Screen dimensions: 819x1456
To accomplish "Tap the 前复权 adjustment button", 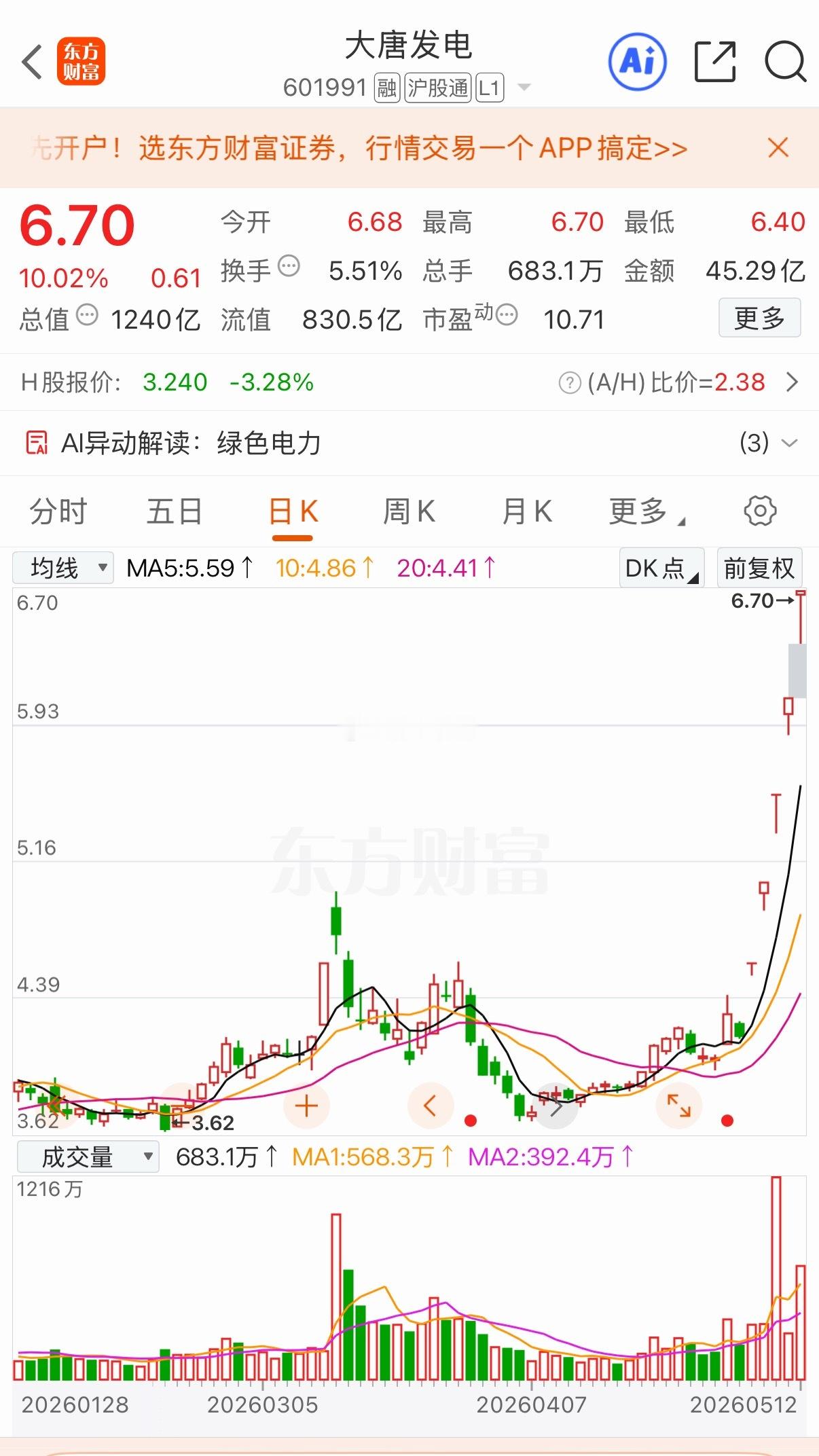I will click(759, 568).
